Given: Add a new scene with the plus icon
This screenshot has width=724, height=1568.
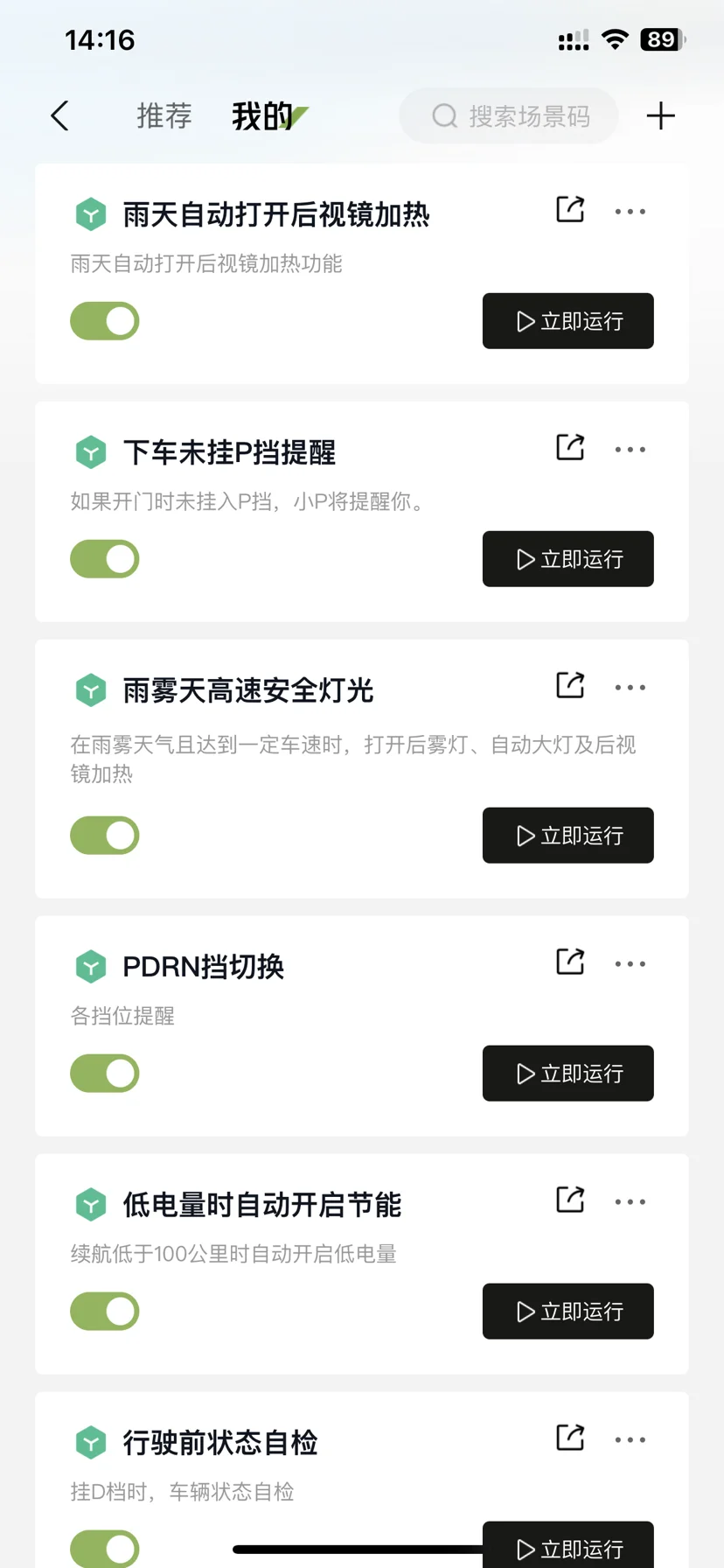Looking at the screenshot, I should pos(661,115).
